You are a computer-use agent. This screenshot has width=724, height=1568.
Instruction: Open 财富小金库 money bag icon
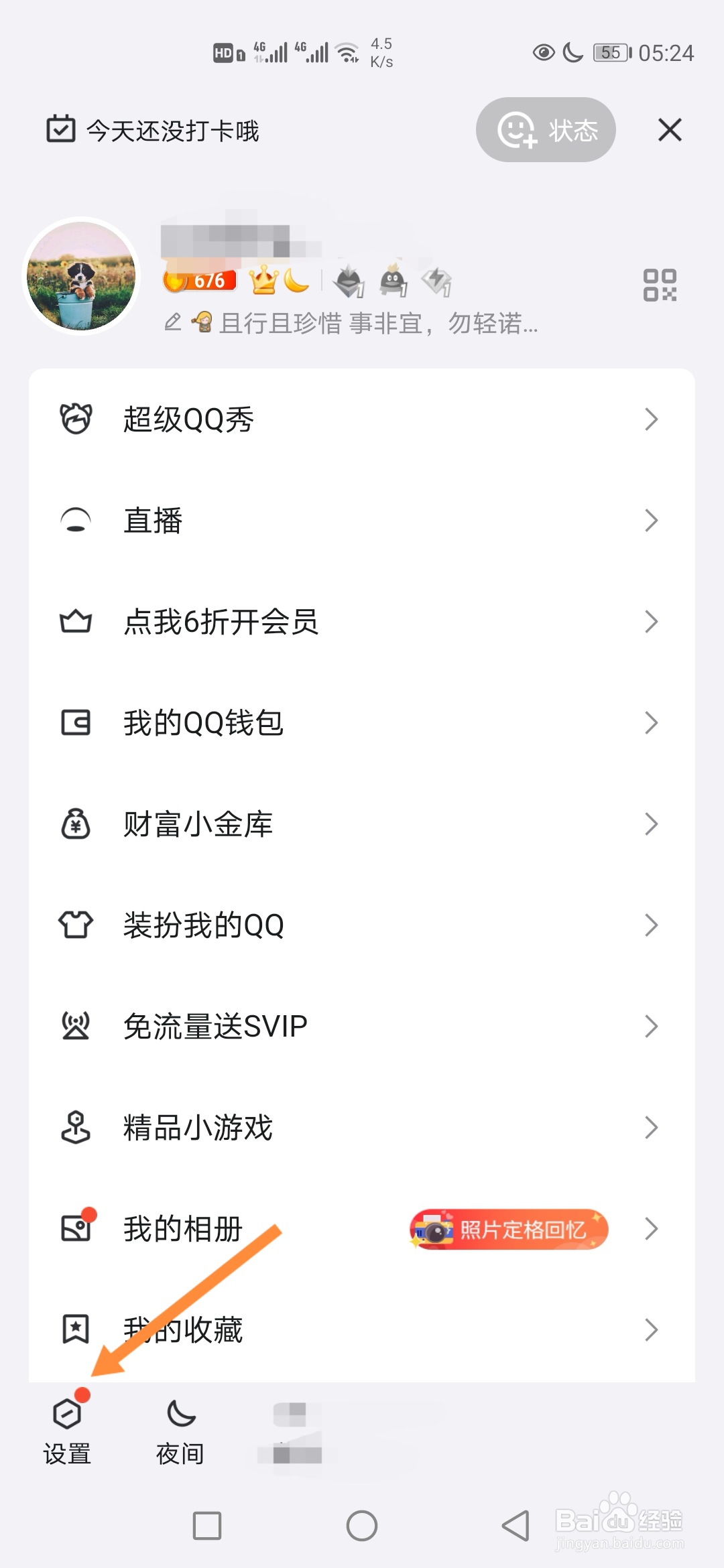[x=76, y=824]
